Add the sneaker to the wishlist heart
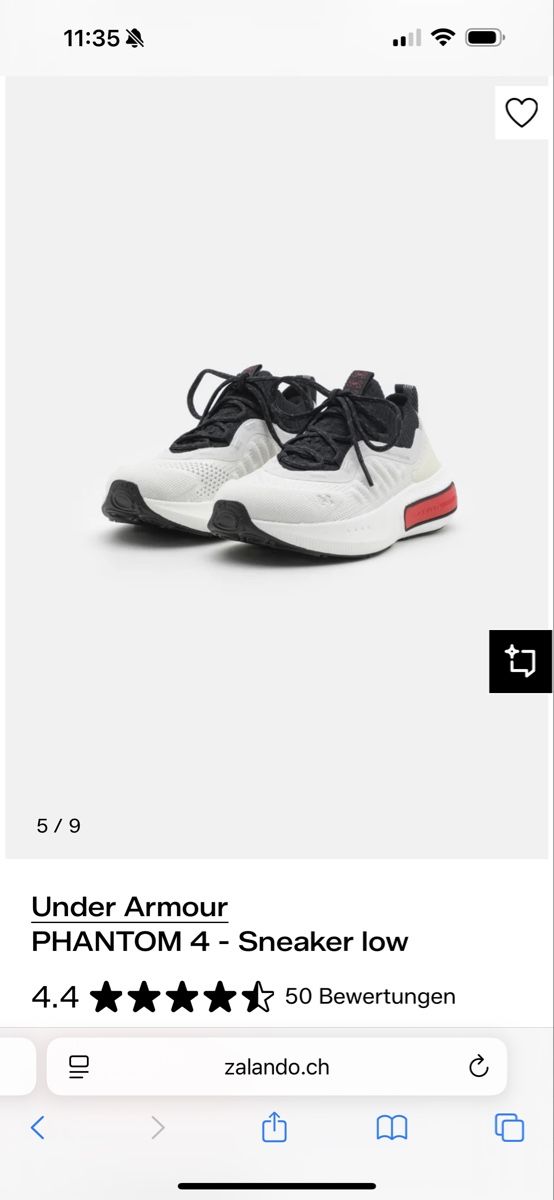This screenshot has width=554, height=1200. [x=521, y=113]
